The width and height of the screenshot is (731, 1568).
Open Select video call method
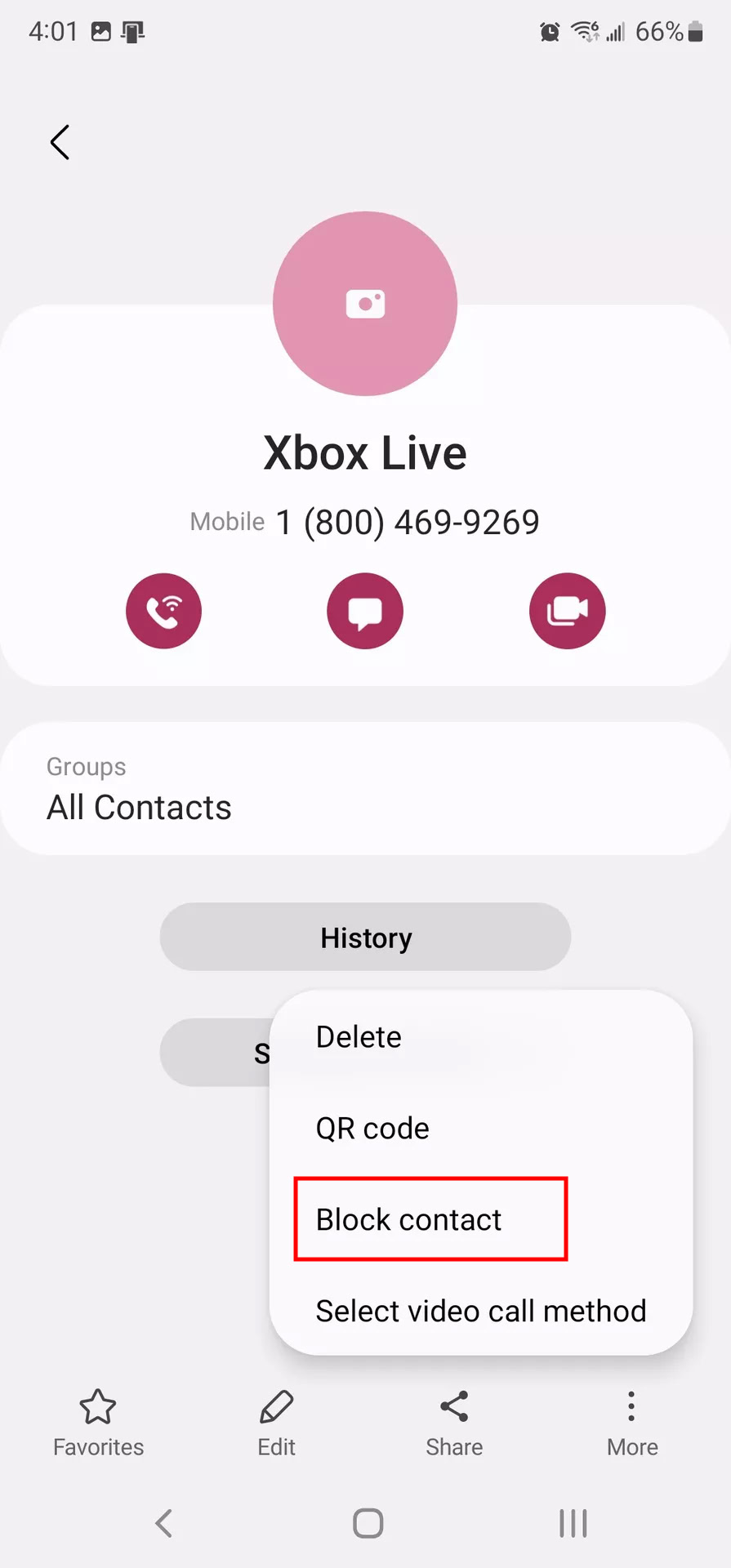[x=481, y=1311]
